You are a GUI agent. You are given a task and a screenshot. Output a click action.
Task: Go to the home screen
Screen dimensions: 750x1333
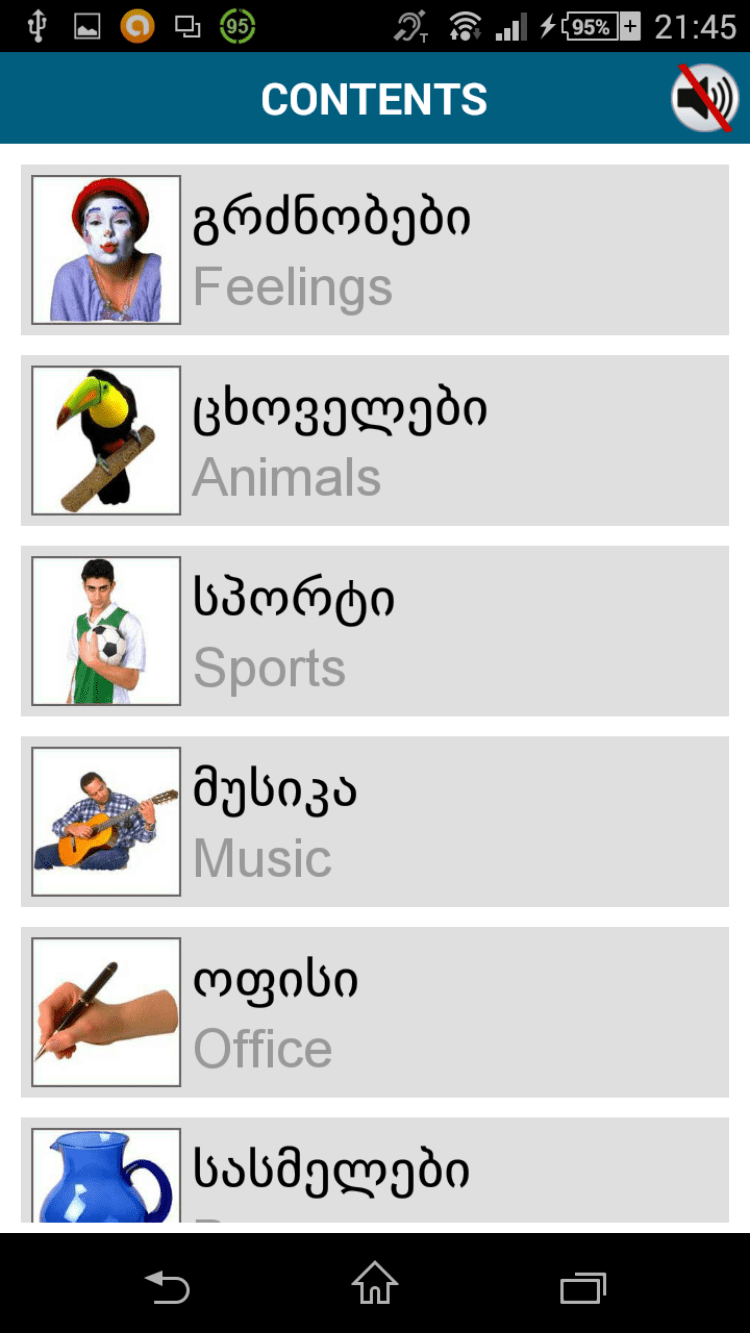coord(375,1283)
